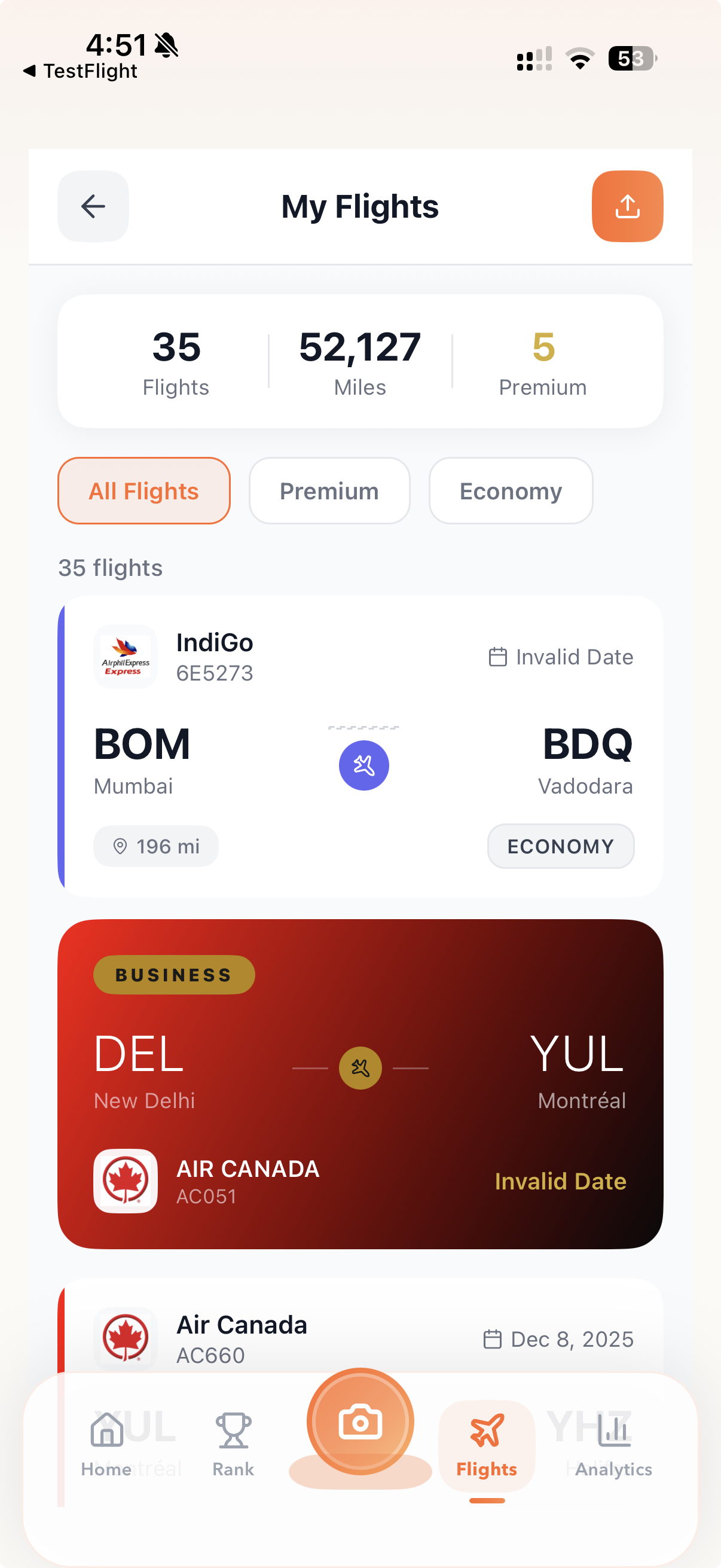721x1568 pixels.
Task: Tap the back arrow to leave My Flights
Action: (93, 206)
